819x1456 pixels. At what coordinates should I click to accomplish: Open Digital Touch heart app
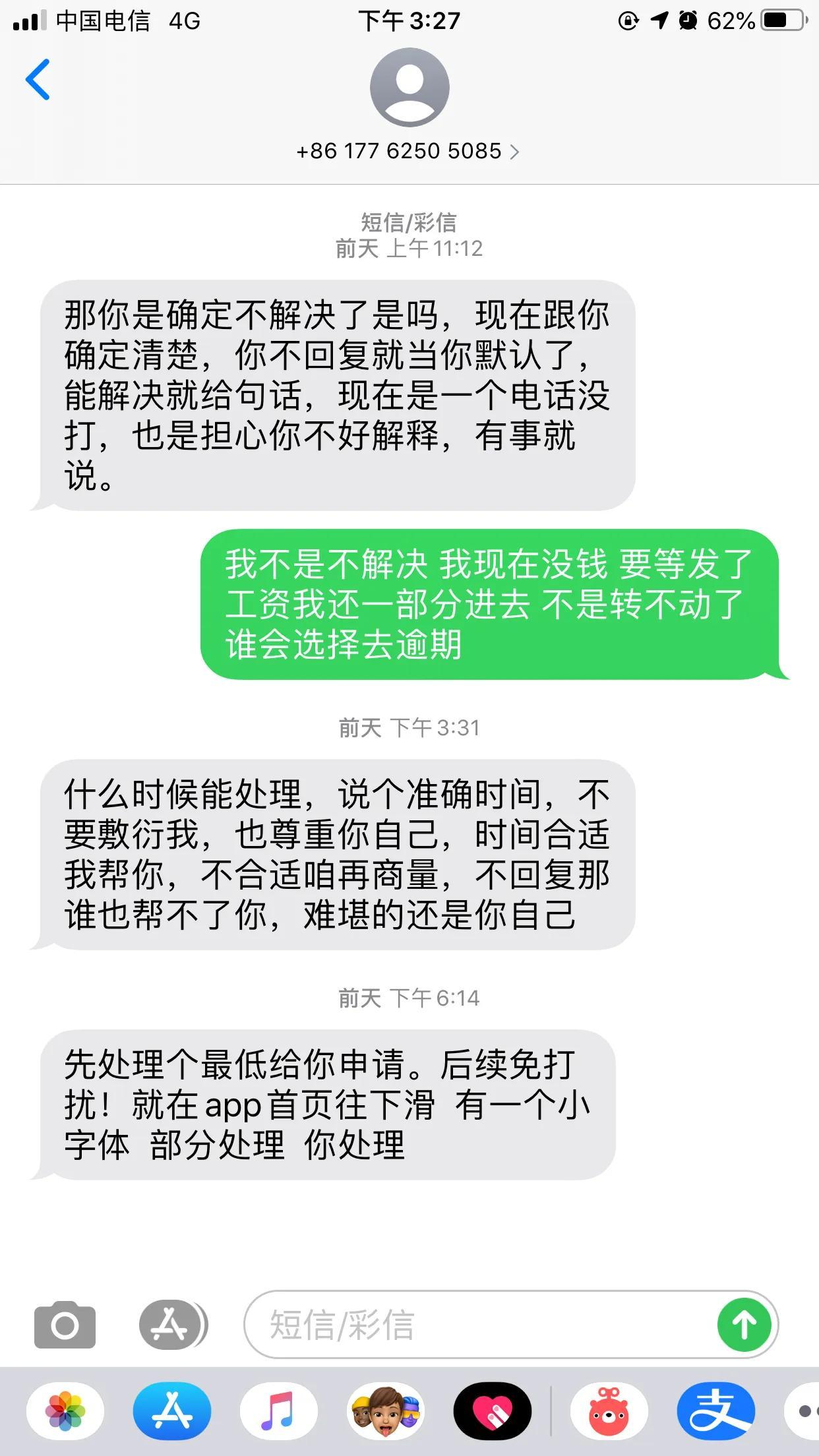[493, 1412]
